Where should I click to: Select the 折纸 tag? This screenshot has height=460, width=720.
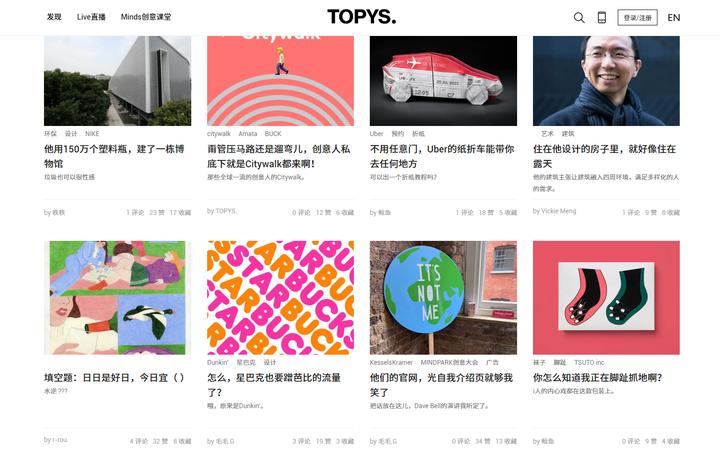pos(418,133)
